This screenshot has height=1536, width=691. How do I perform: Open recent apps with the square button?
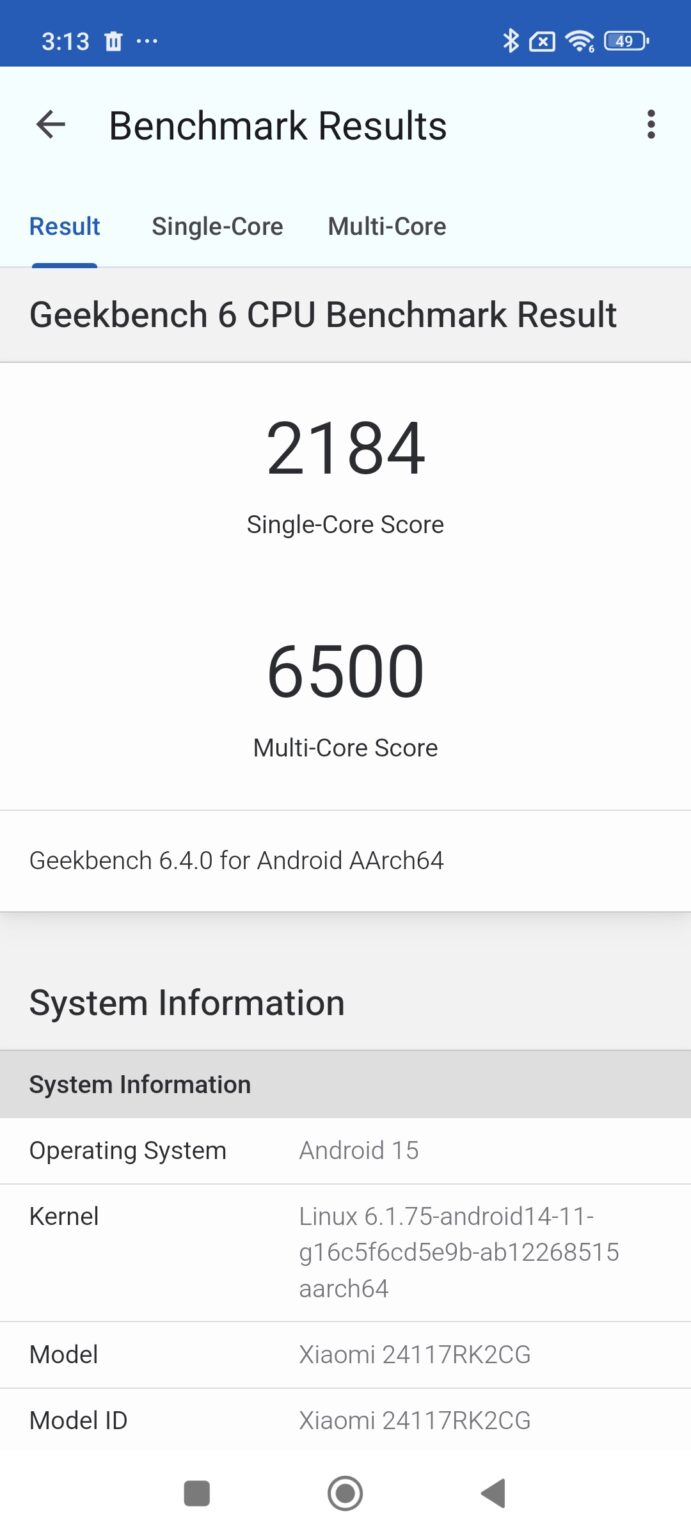[x=197, y=1493]
